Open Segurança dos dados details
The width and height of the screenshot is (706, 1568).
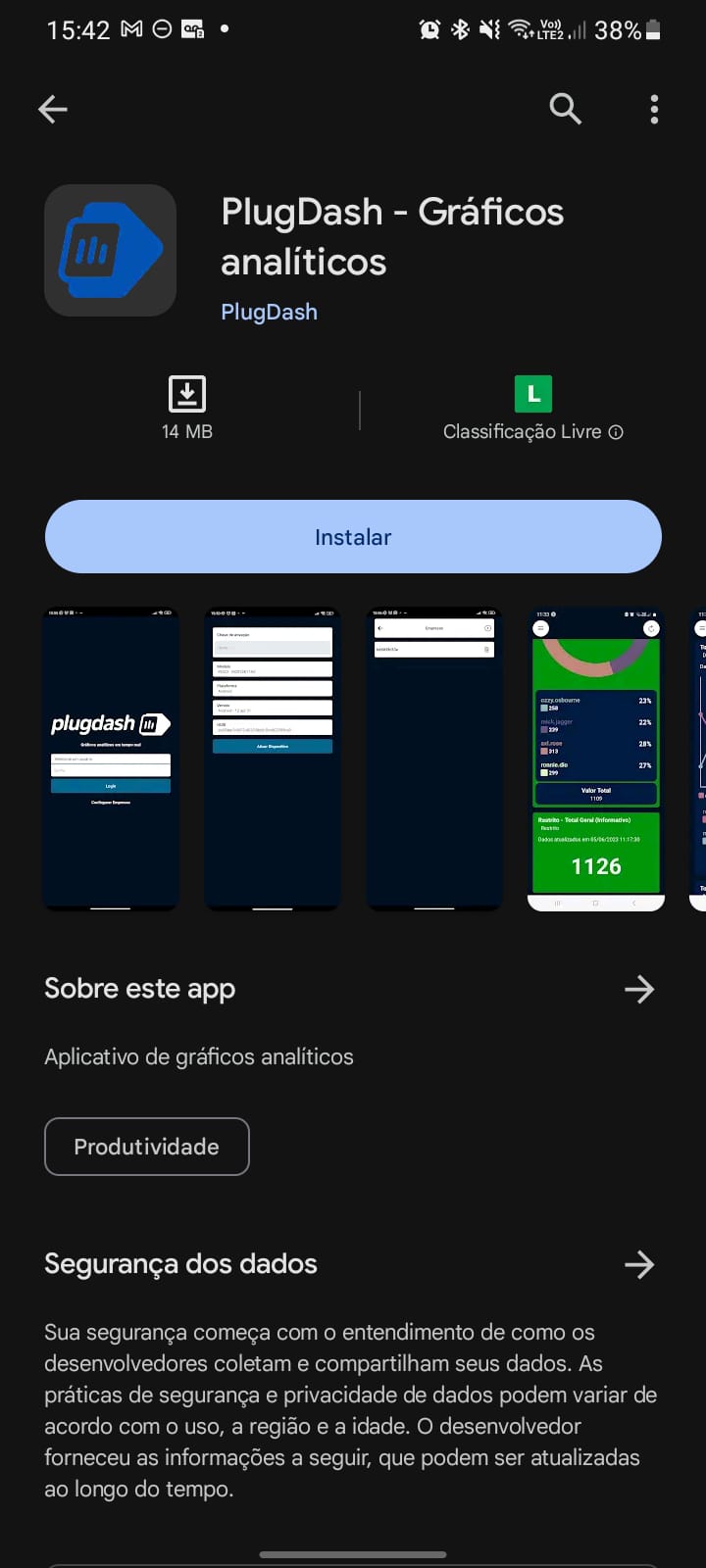click(638, 1264)
